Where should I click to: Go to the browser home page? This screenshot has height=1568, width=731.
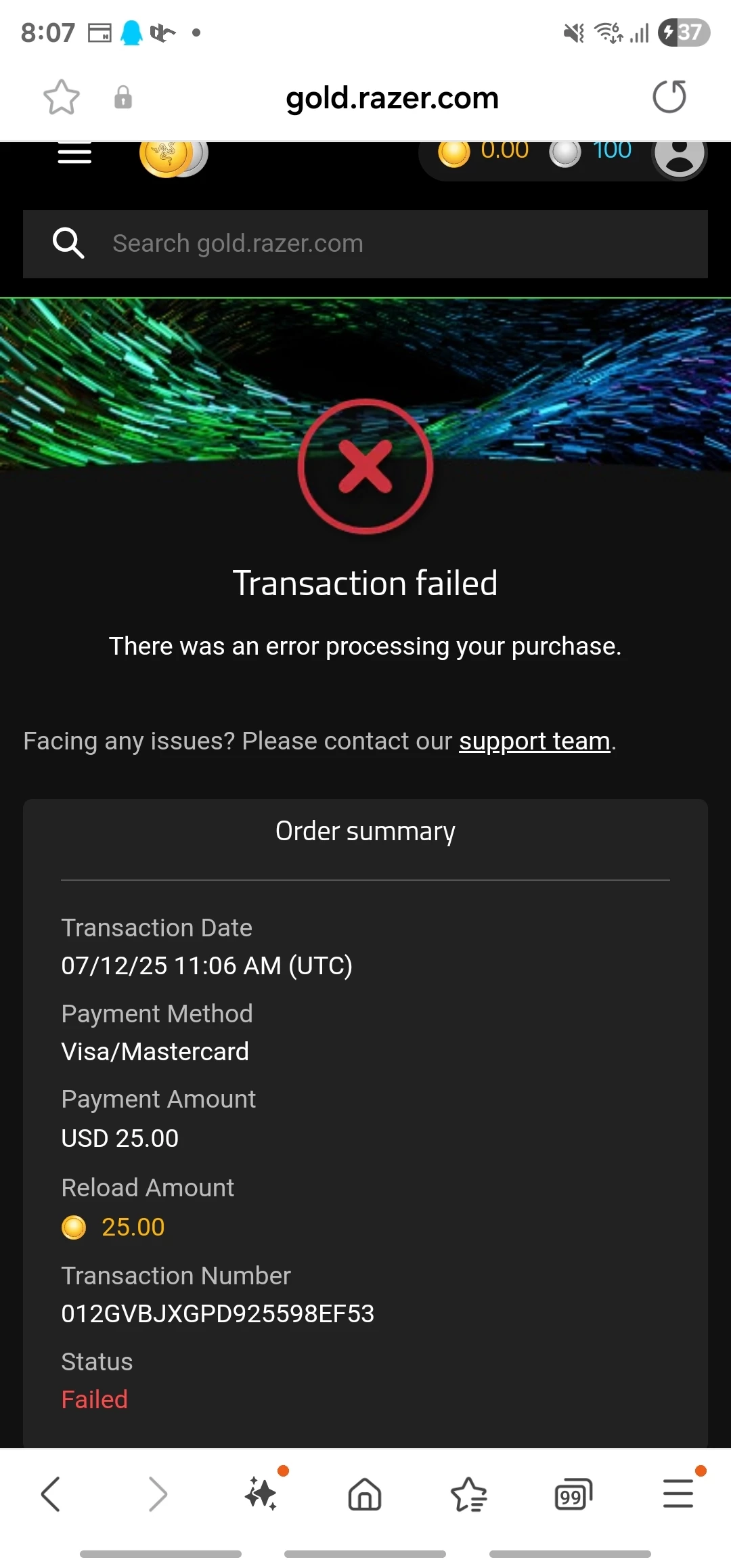coord(365,1494)
